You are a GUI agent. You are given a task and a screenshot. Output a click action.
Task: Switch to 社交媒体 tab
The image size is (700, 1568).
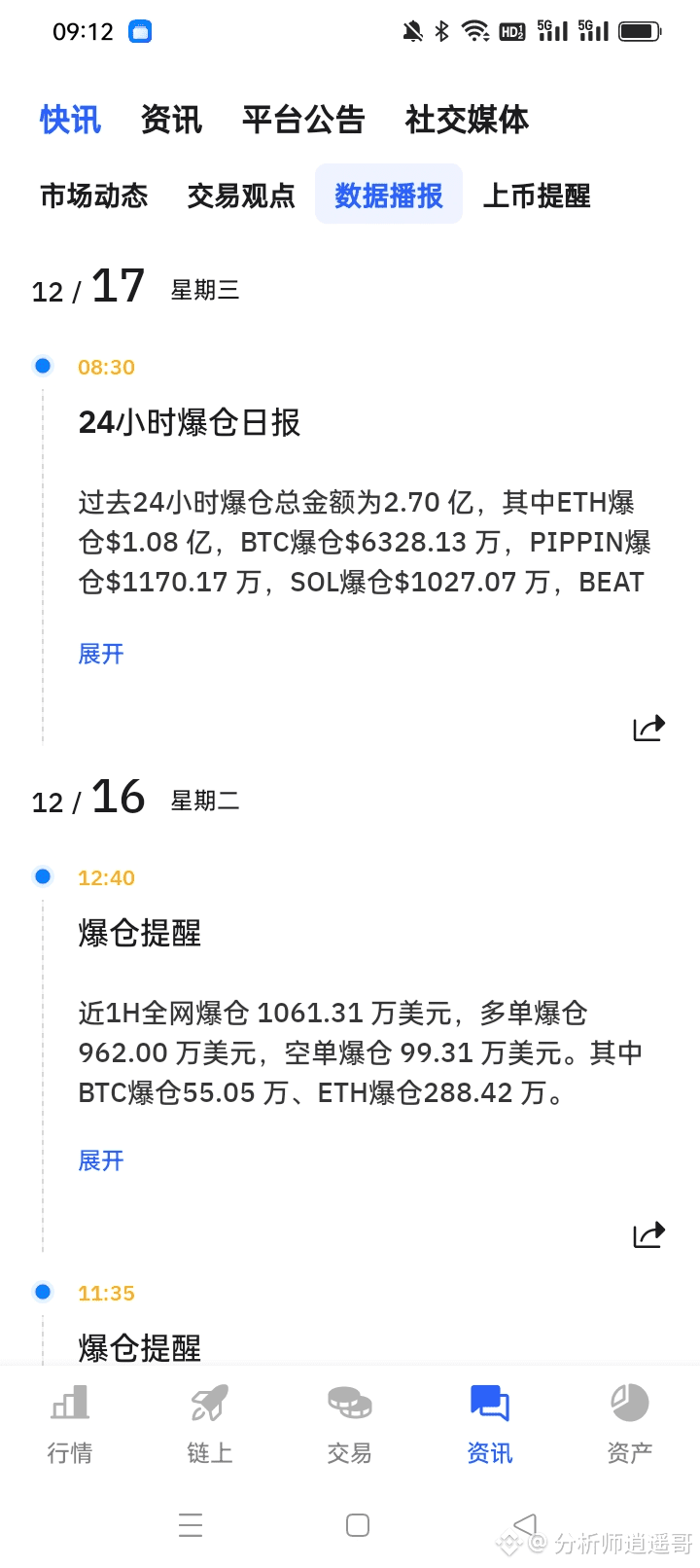tap(467, 120)
